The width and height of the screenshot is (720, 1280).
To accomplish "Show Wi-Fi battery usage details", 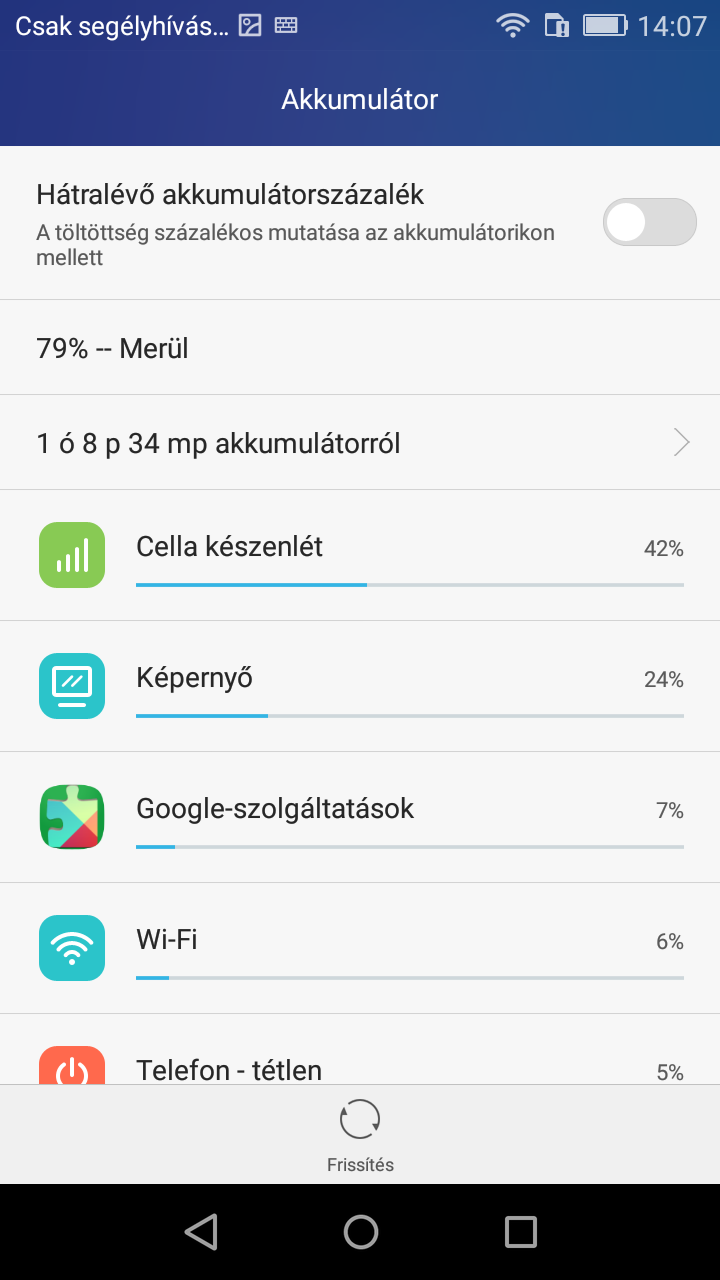I will 360,948.
